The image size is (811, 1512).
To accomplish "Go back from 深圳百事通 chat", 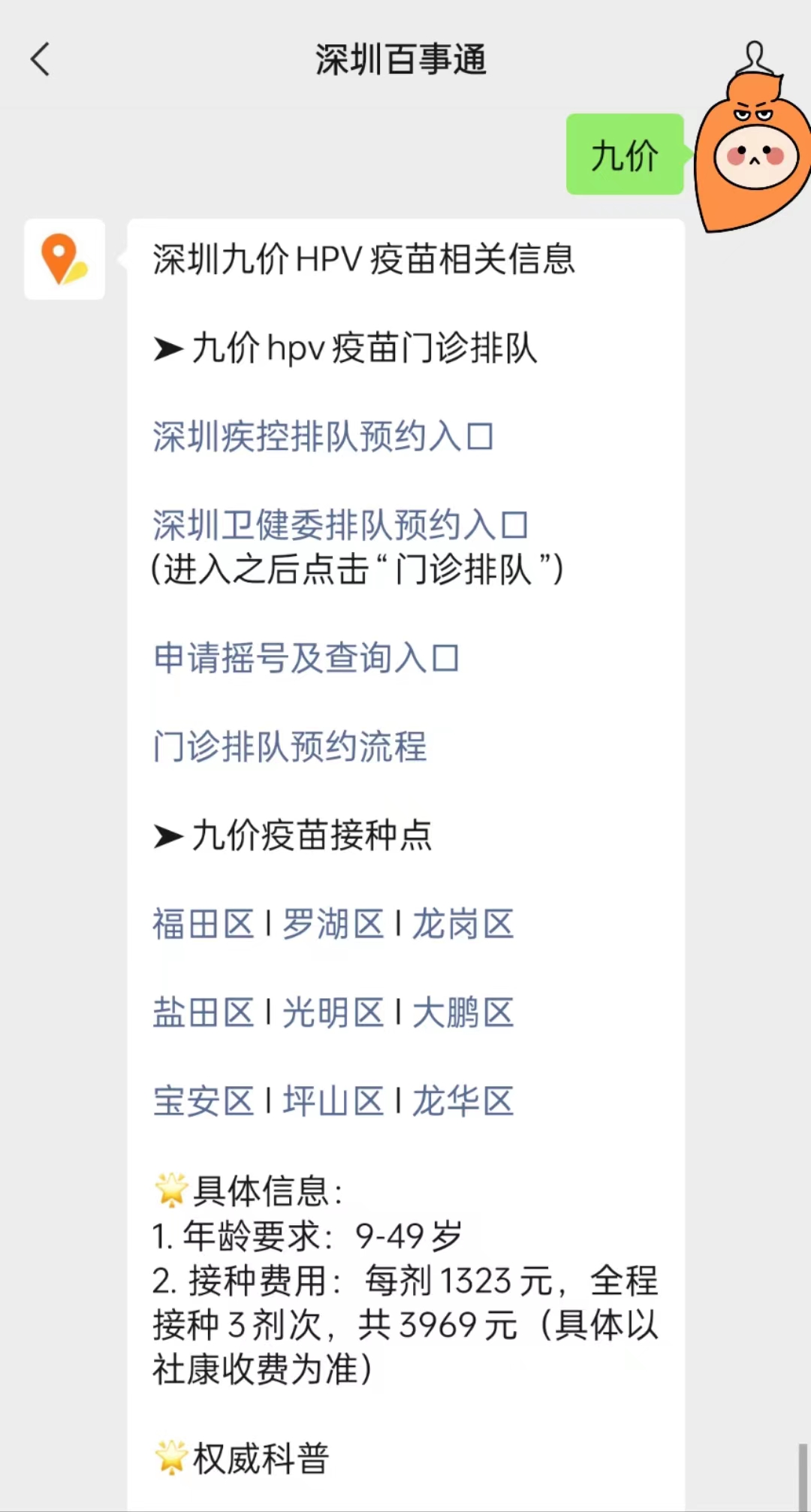I will [40, 59].
